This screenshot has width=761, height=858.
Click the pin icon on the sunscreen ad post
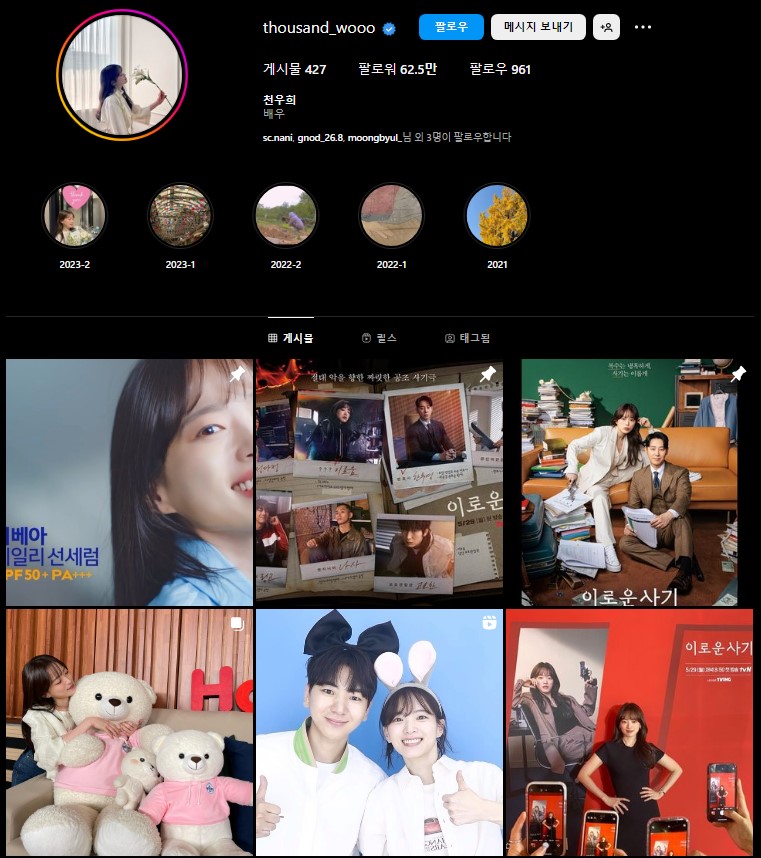[x=238, y=374]
